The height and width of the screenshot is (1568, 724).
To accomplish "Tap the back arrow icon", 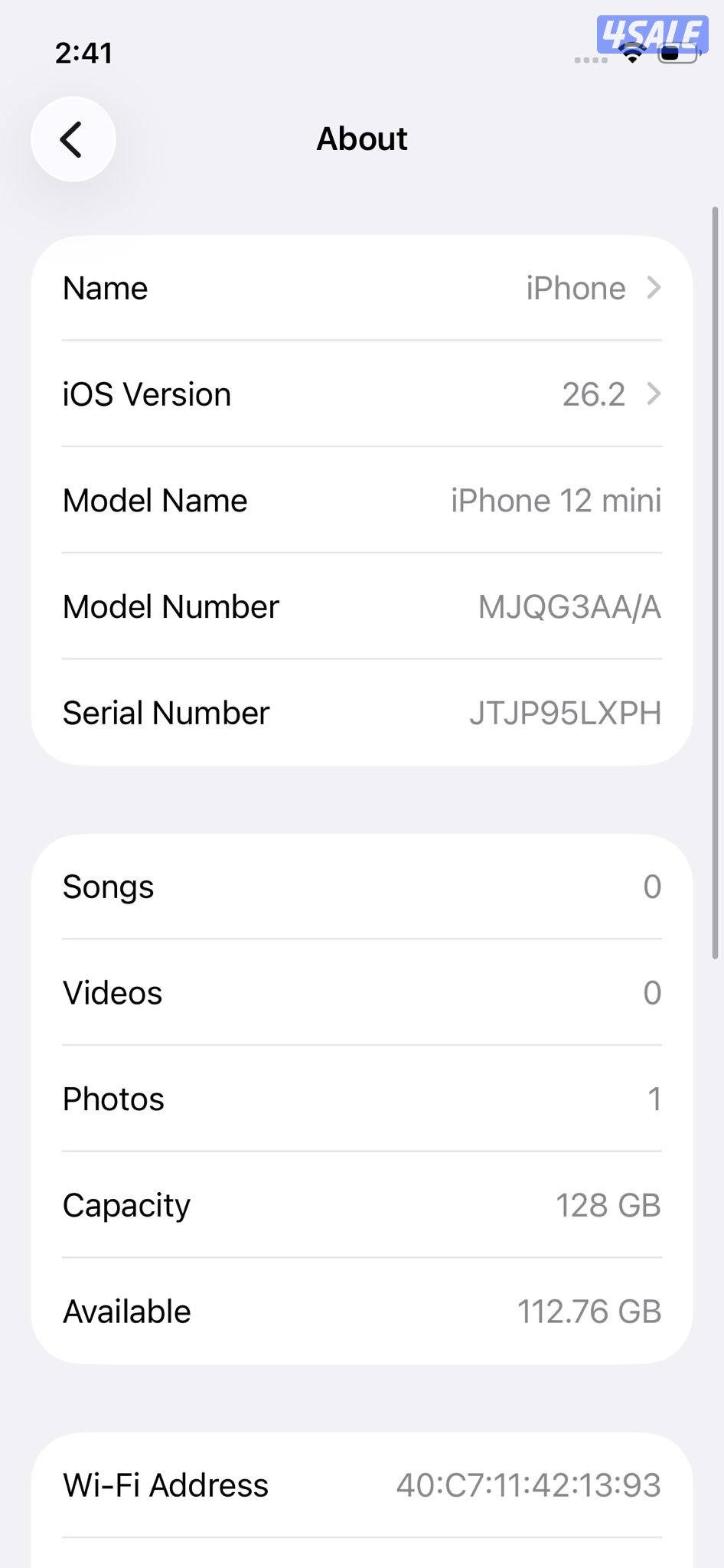I will point(73,139).
